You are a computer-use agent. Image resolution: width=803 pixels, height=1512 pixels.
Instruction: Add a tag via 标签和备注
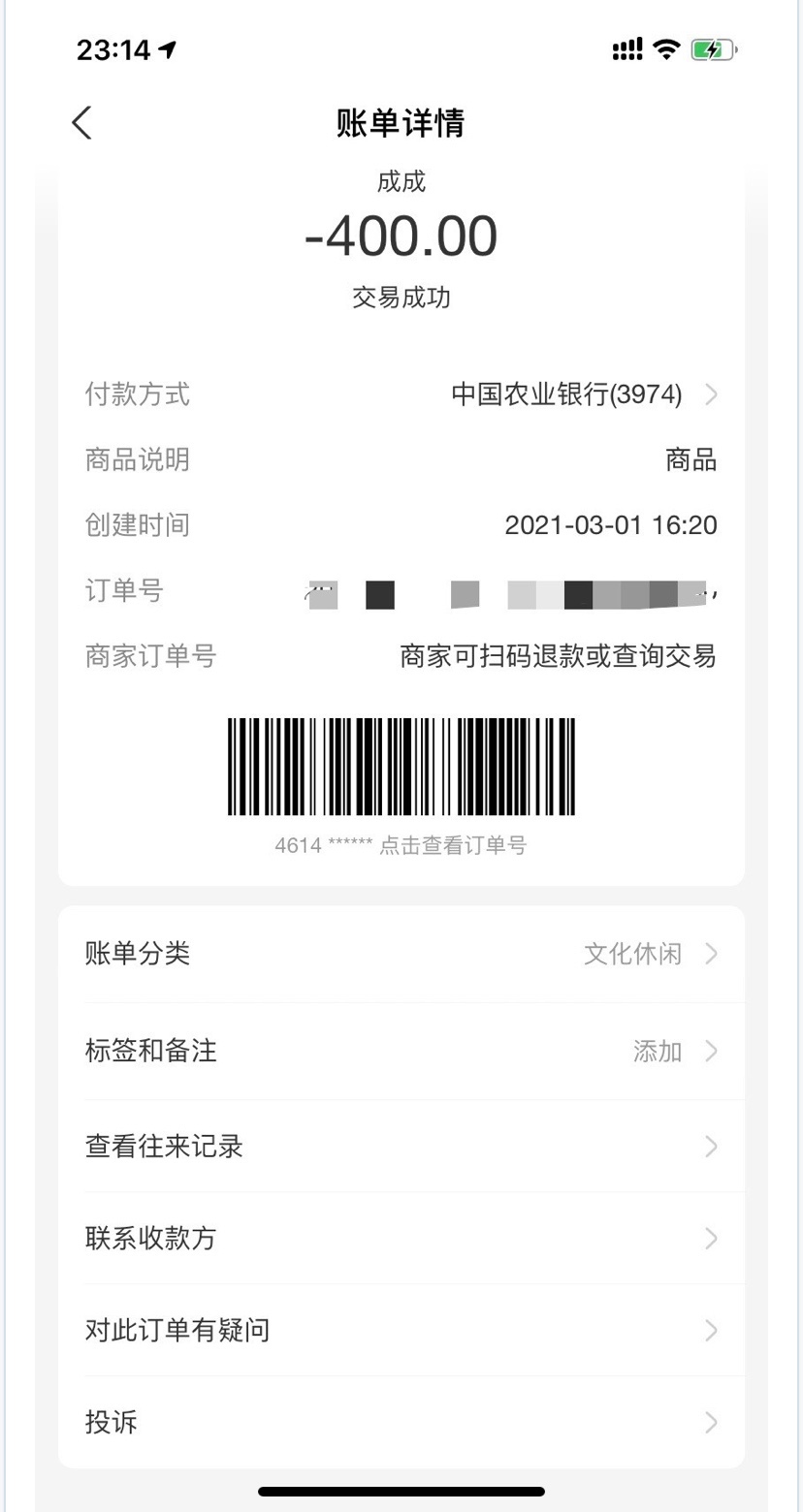[401, 1051]
